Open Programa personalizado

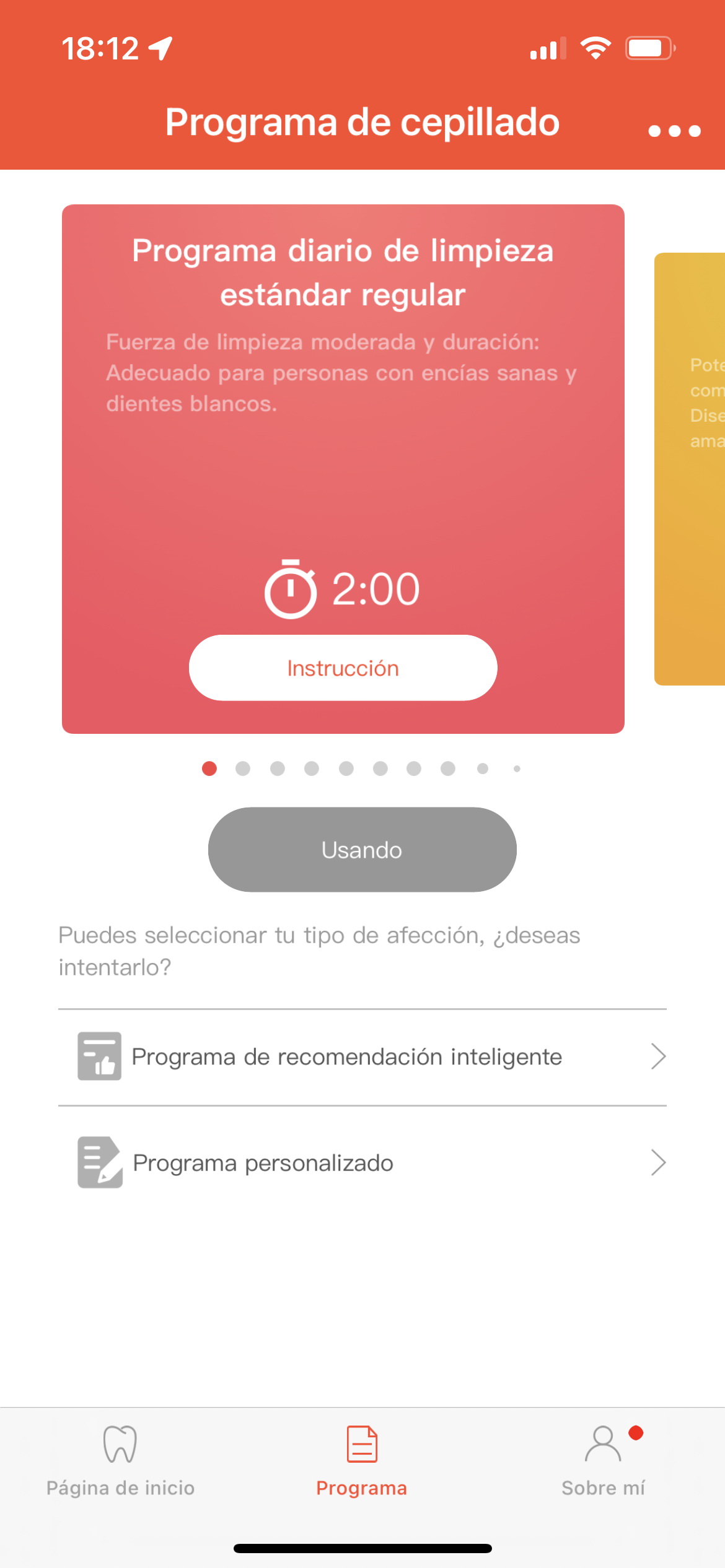(x=362, y=1162)
